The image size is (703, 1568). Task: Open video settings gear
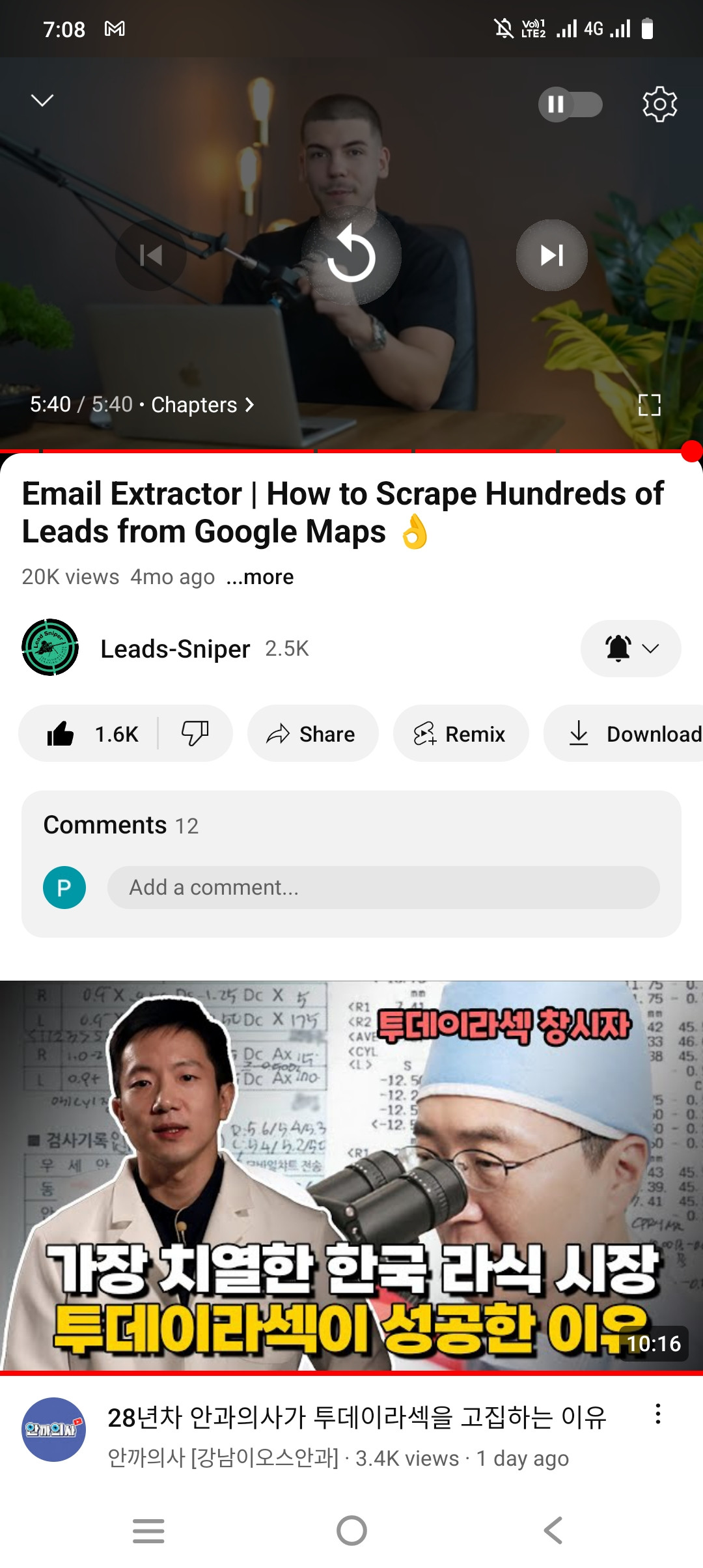tap(659, 104)
